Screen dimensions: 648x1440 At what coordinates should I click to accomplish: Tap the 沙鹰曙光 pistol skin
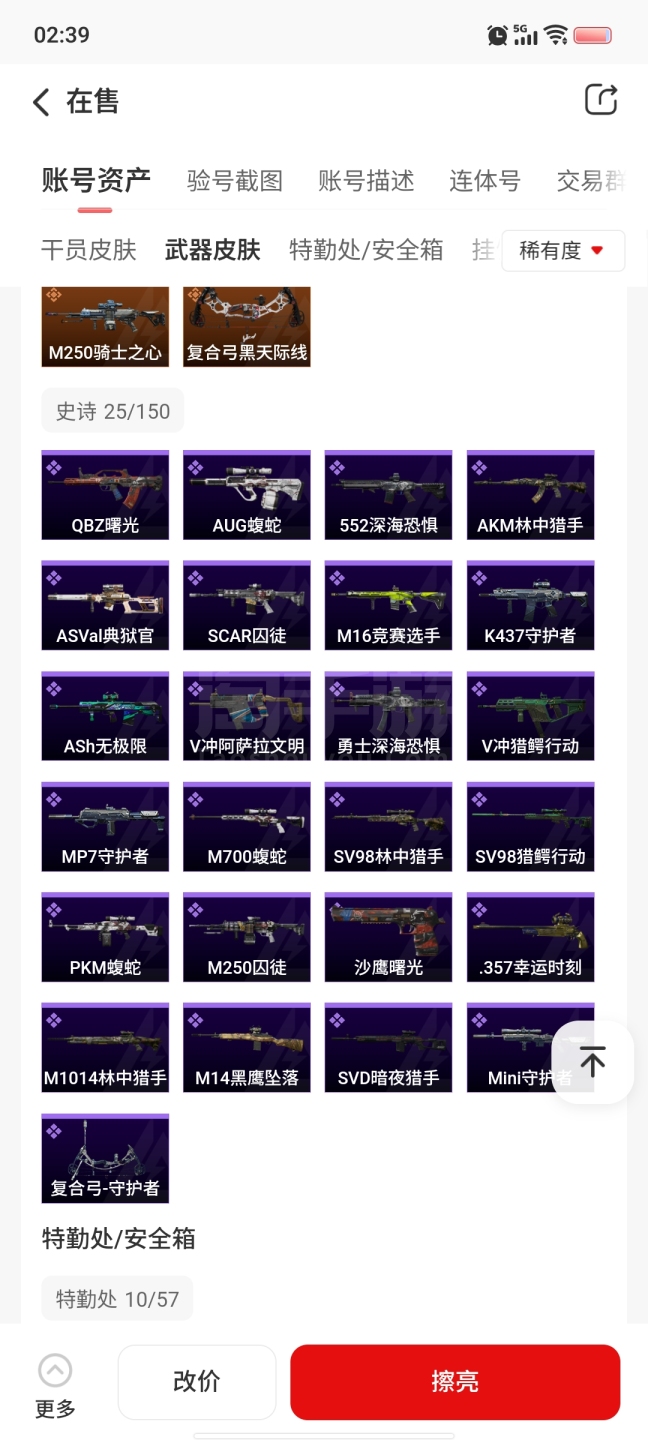pos(389,937)
